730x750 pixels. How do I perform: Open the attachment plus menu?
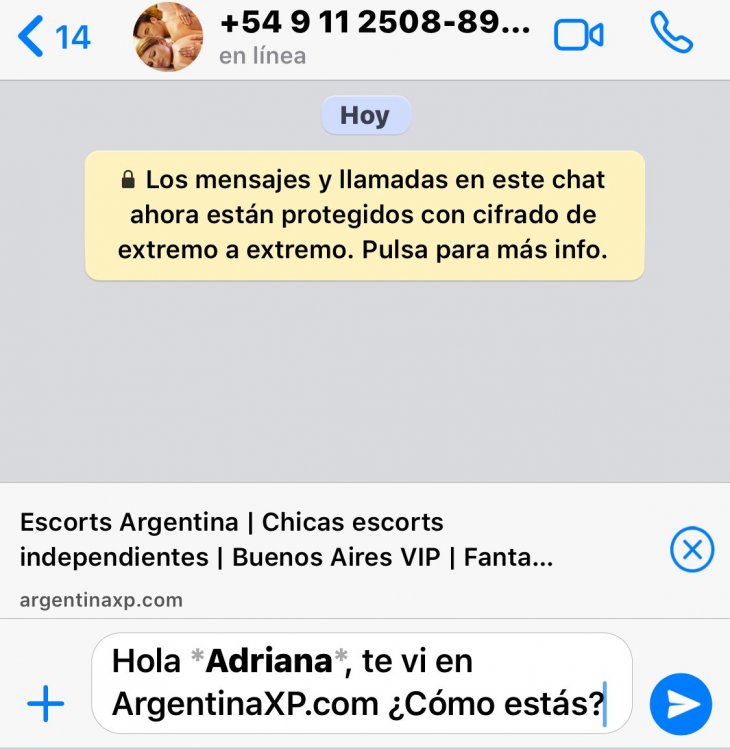pos(45,705)
